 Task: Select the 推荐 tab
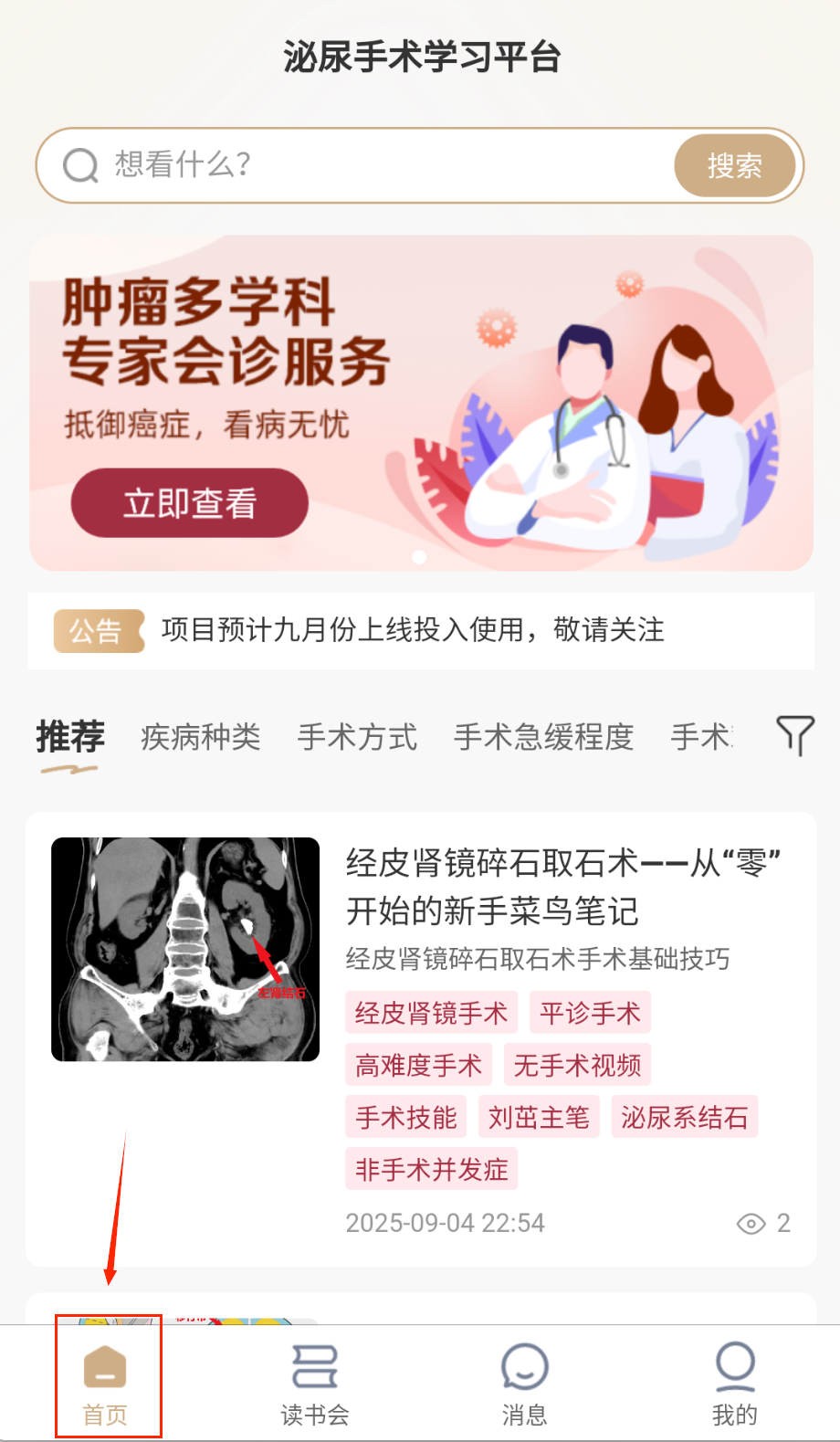tap(70, 737)
